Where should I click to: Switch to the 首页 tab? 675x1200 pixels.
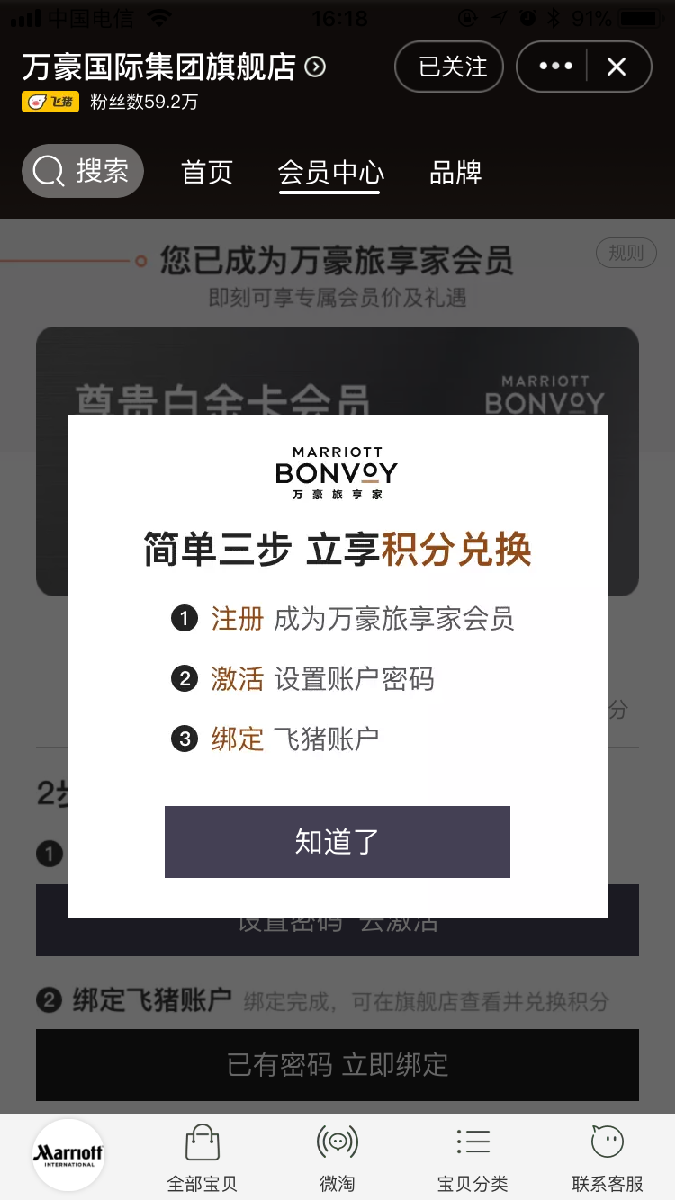click(207, 172)
